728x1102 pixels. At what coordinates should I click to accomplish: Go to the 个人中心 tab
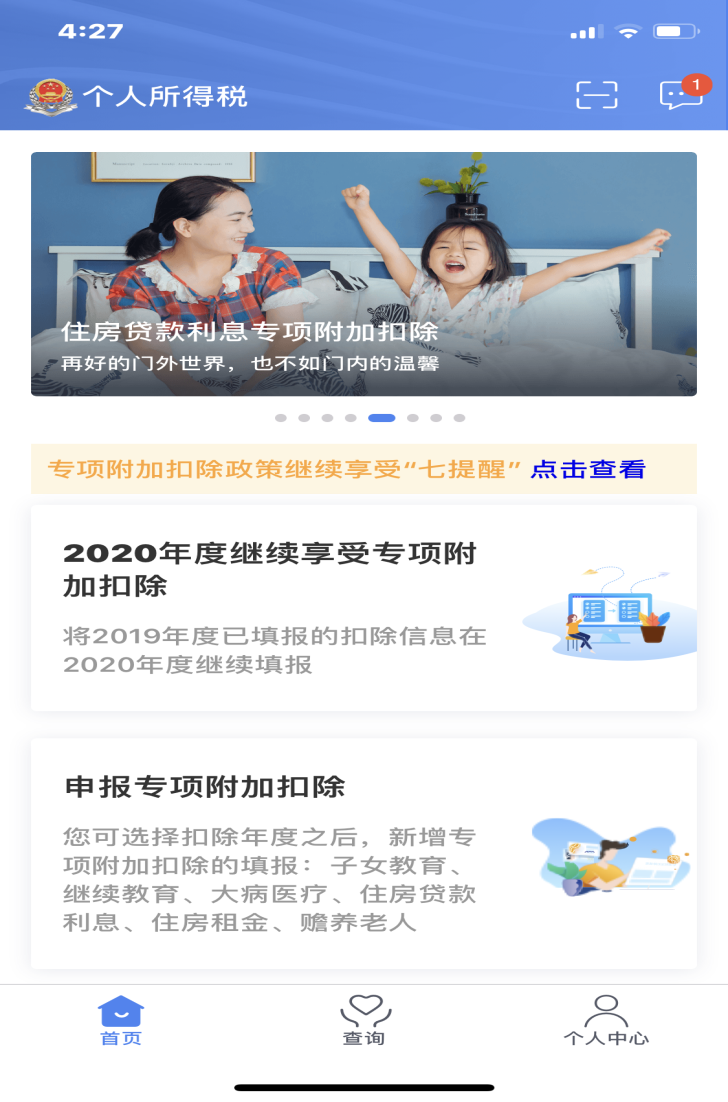point(606,1021)
